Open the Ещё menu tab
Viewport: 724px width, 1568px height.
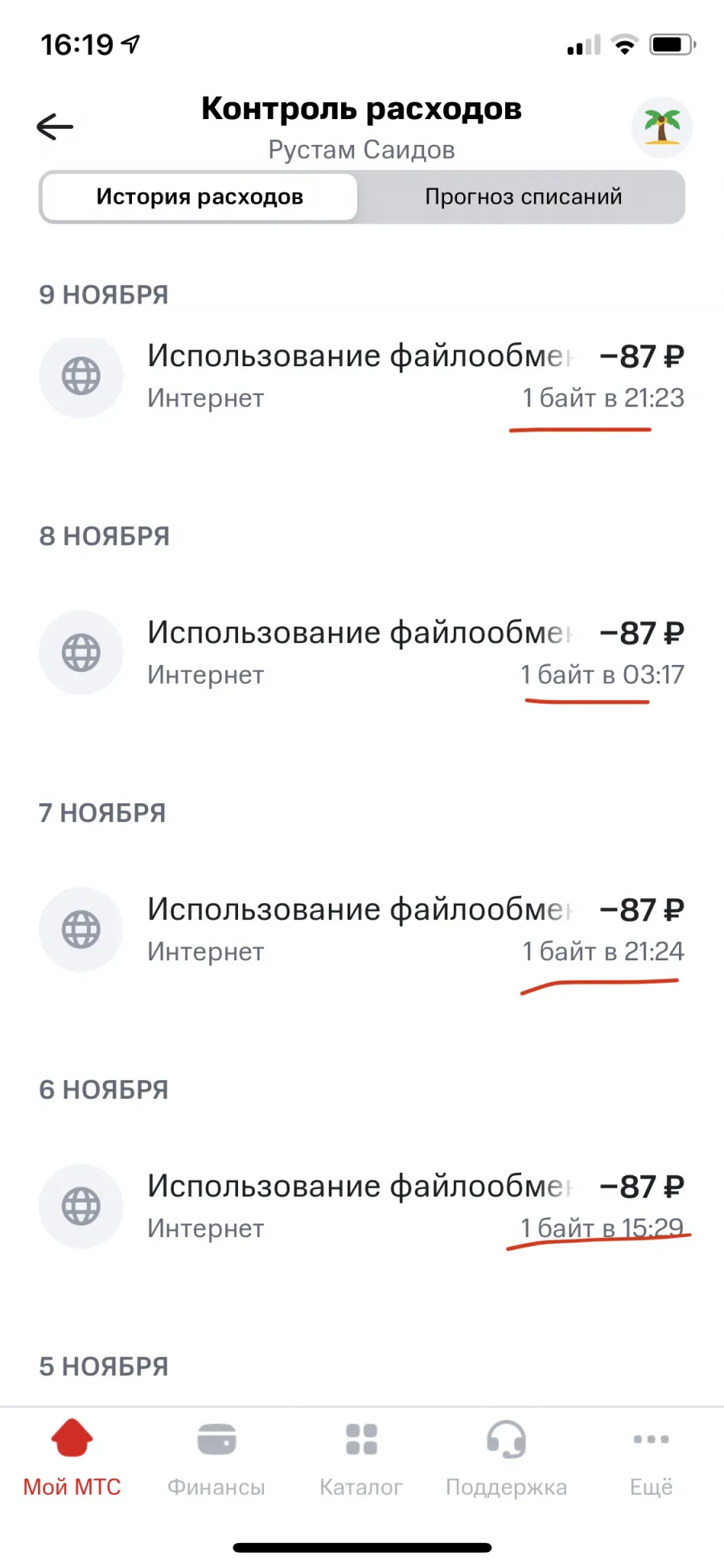pos(652,1458)
